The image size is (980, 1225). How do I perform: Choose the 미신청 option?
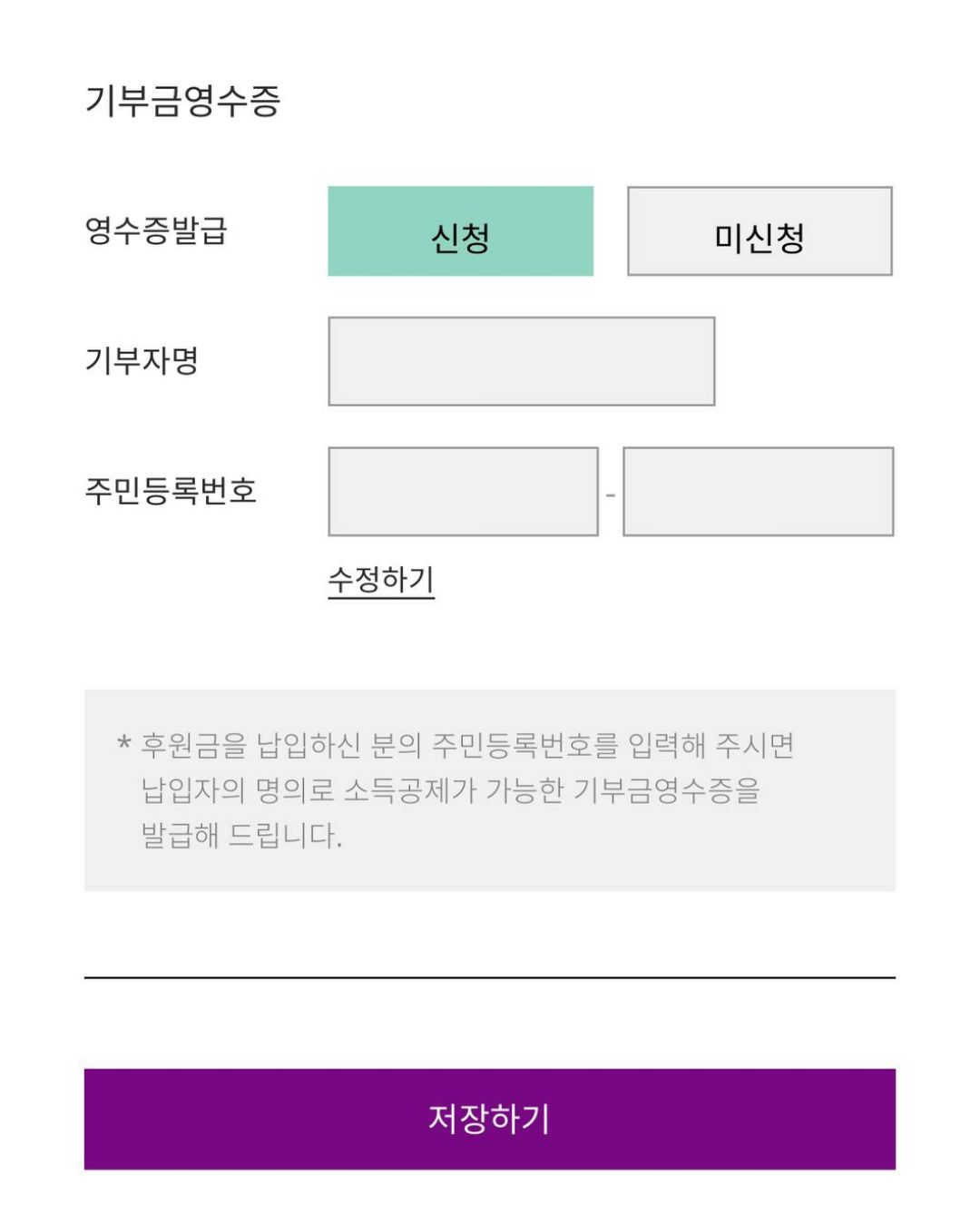click(x=759, y=231)
